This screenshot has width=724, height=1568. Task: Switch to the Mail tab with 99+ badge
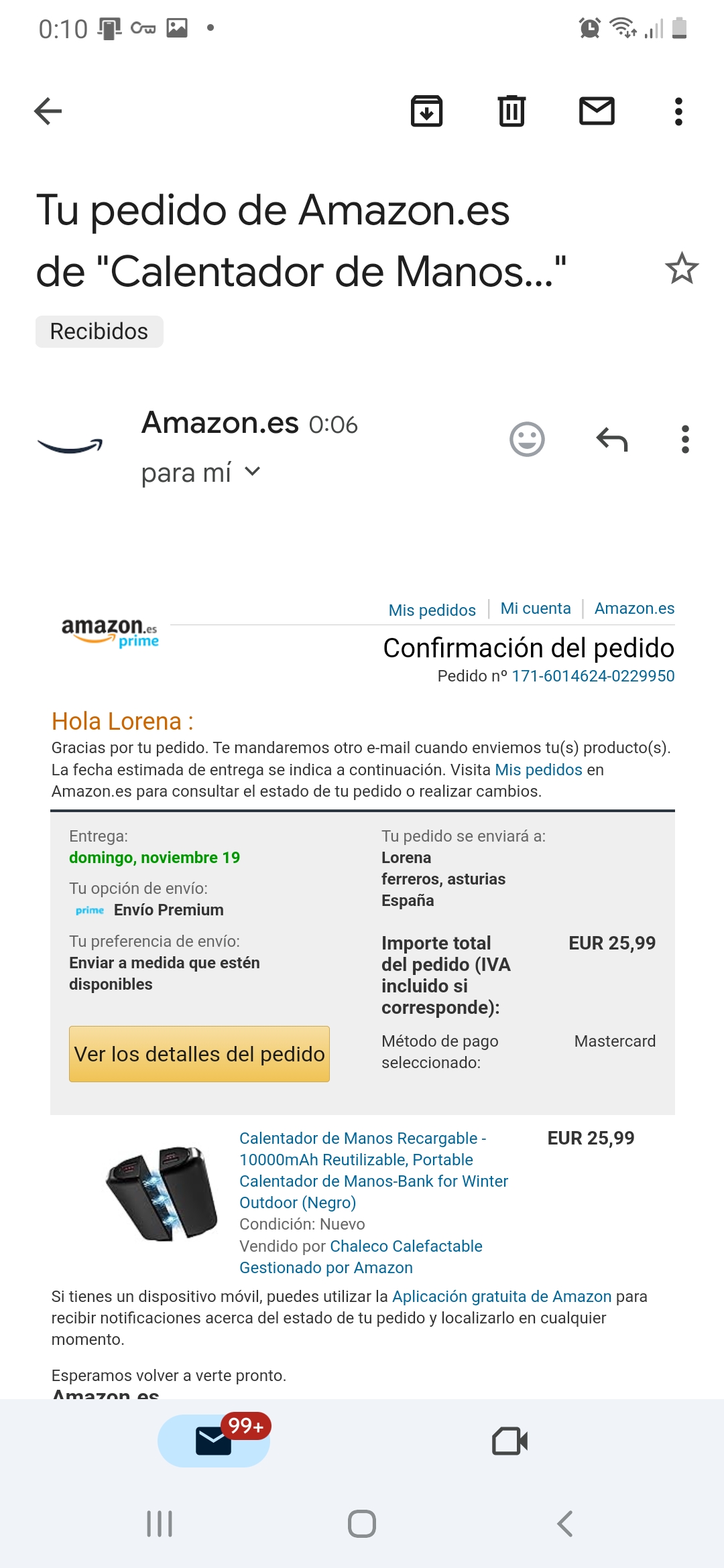214,1441
